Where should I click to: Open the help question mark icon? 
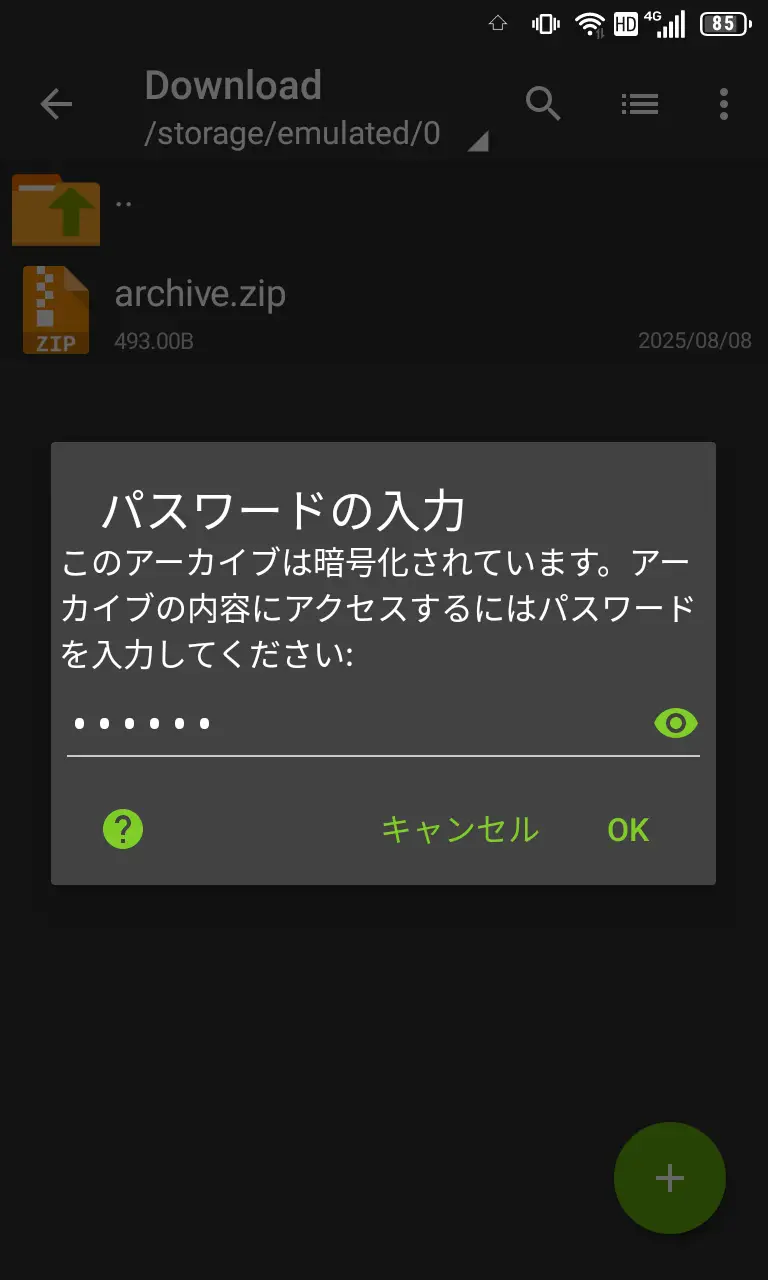point(124,829)
